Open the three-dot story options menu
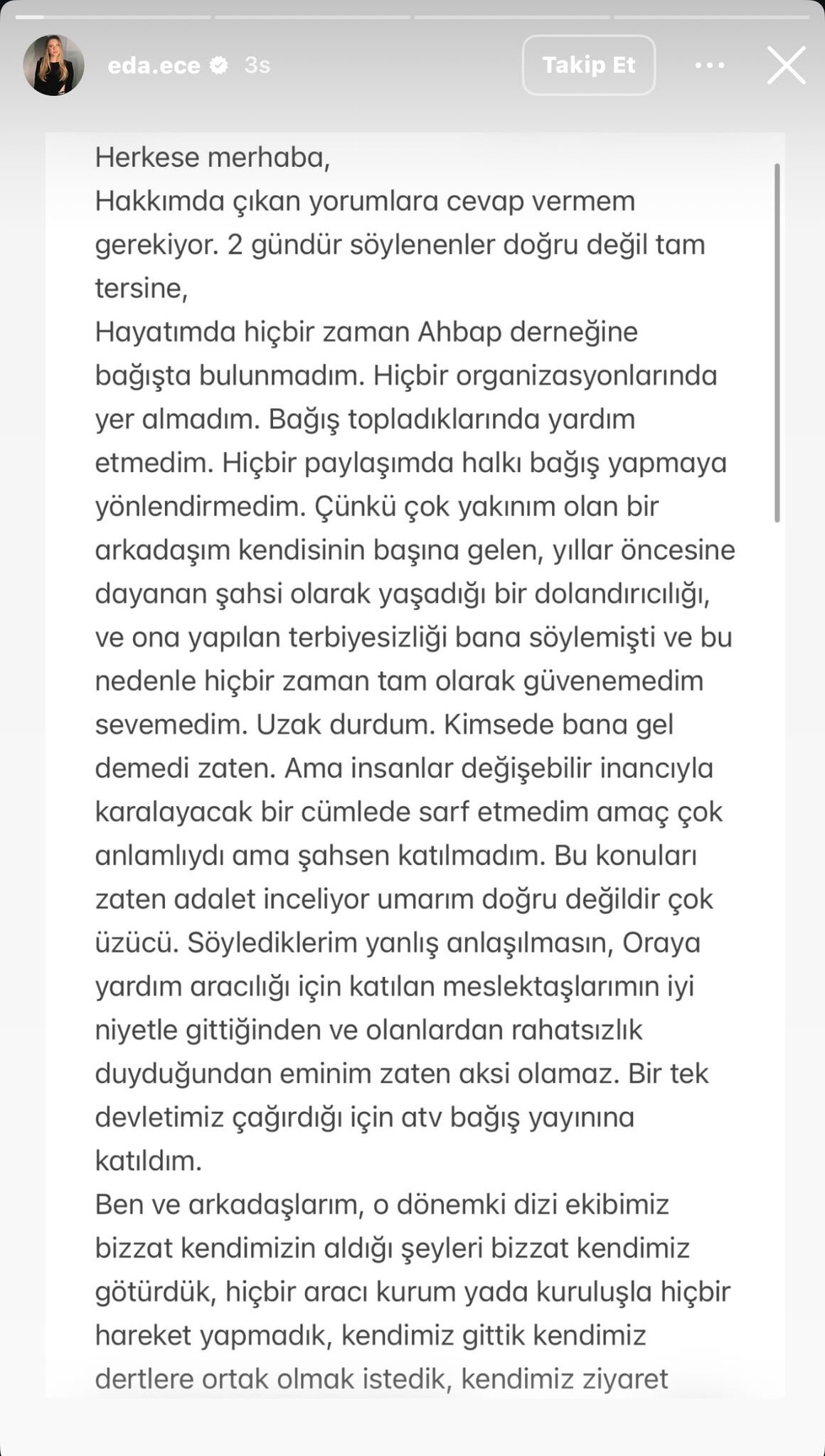 [710, 65]
